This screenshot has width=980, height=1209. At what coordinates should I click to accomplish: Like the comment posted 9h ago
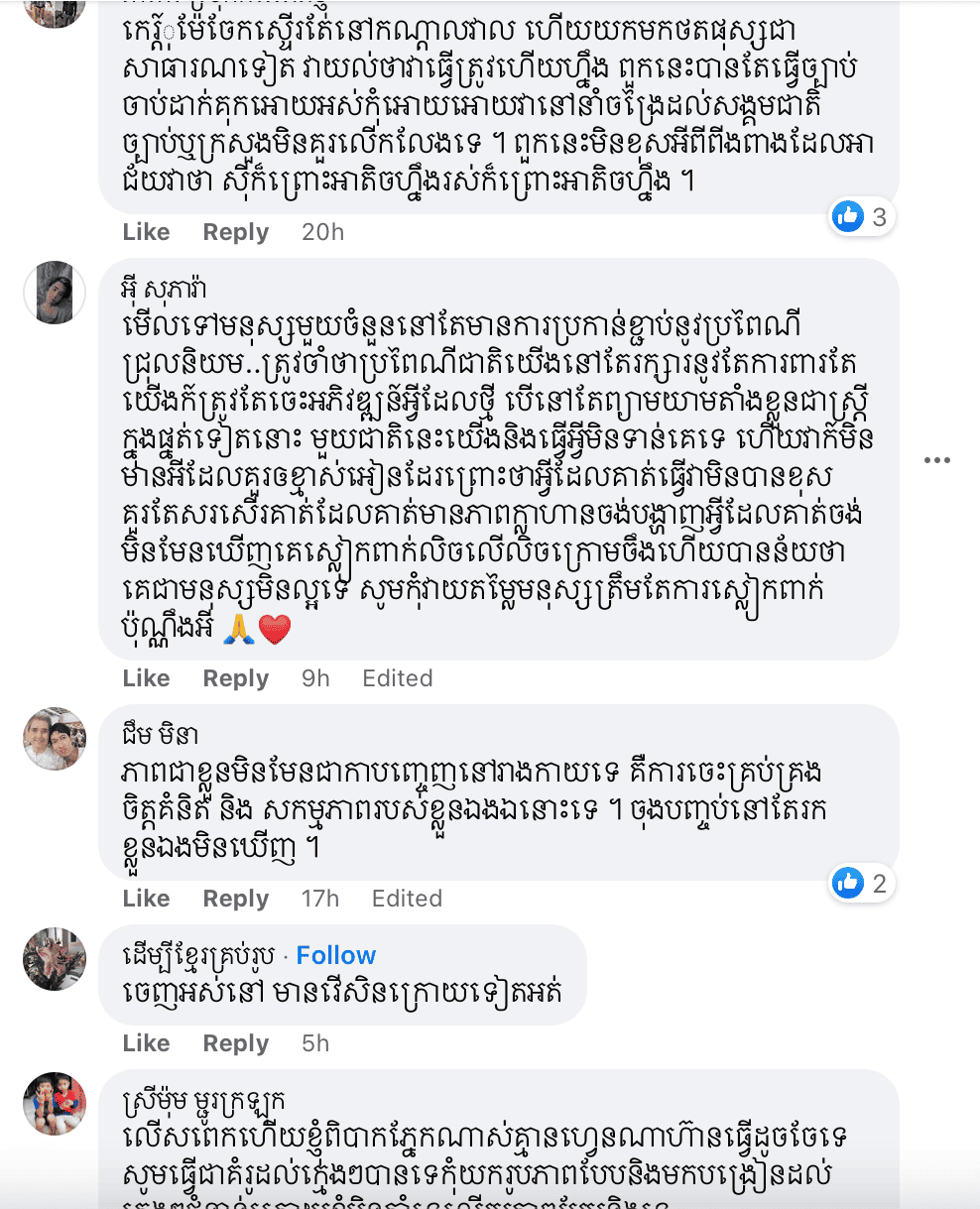click(x=146, y=678)
